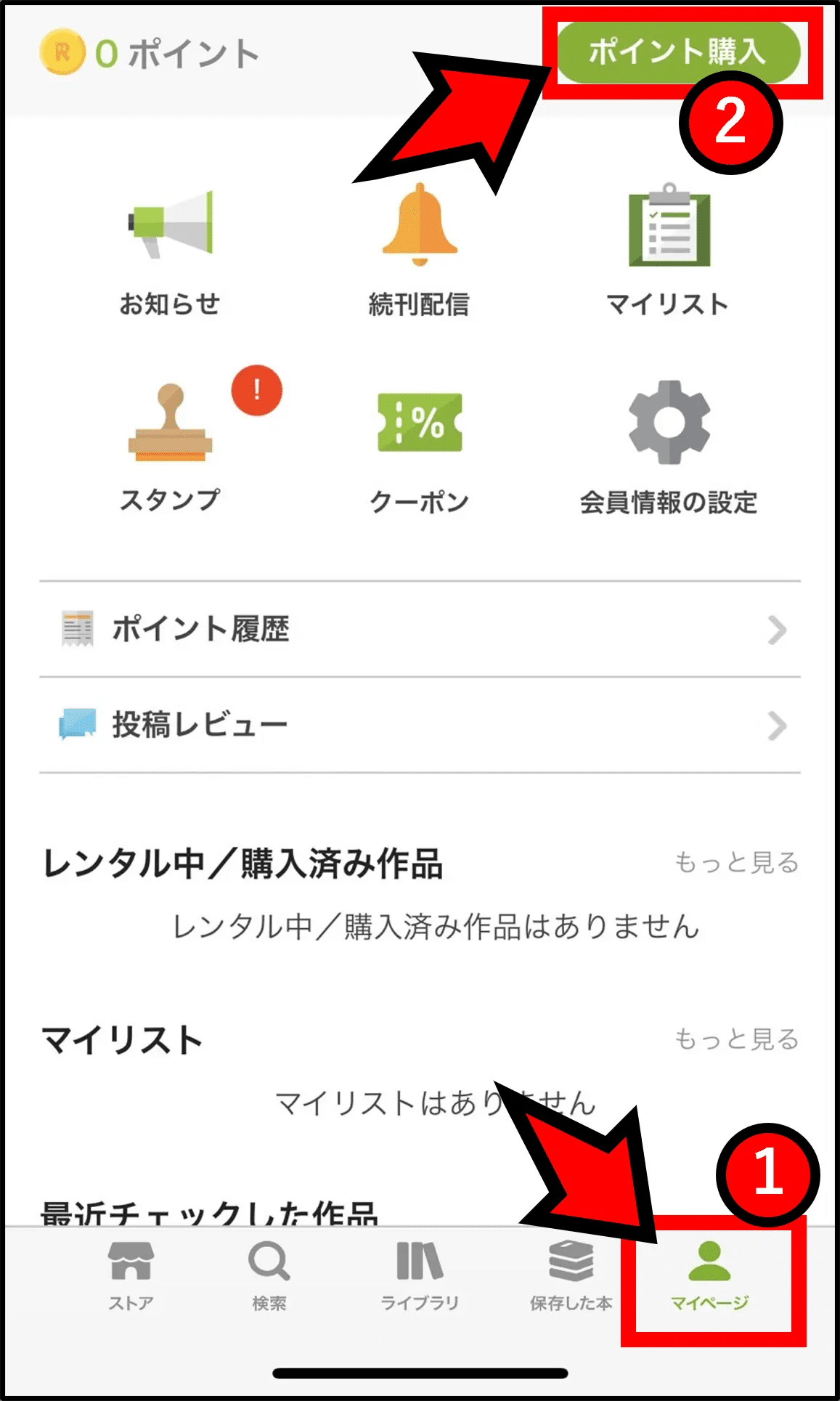The width and height of the screenshot is (840, 1401).
Task: Click the receipt icon beside ポイント履歴
Action: (78, 629)
